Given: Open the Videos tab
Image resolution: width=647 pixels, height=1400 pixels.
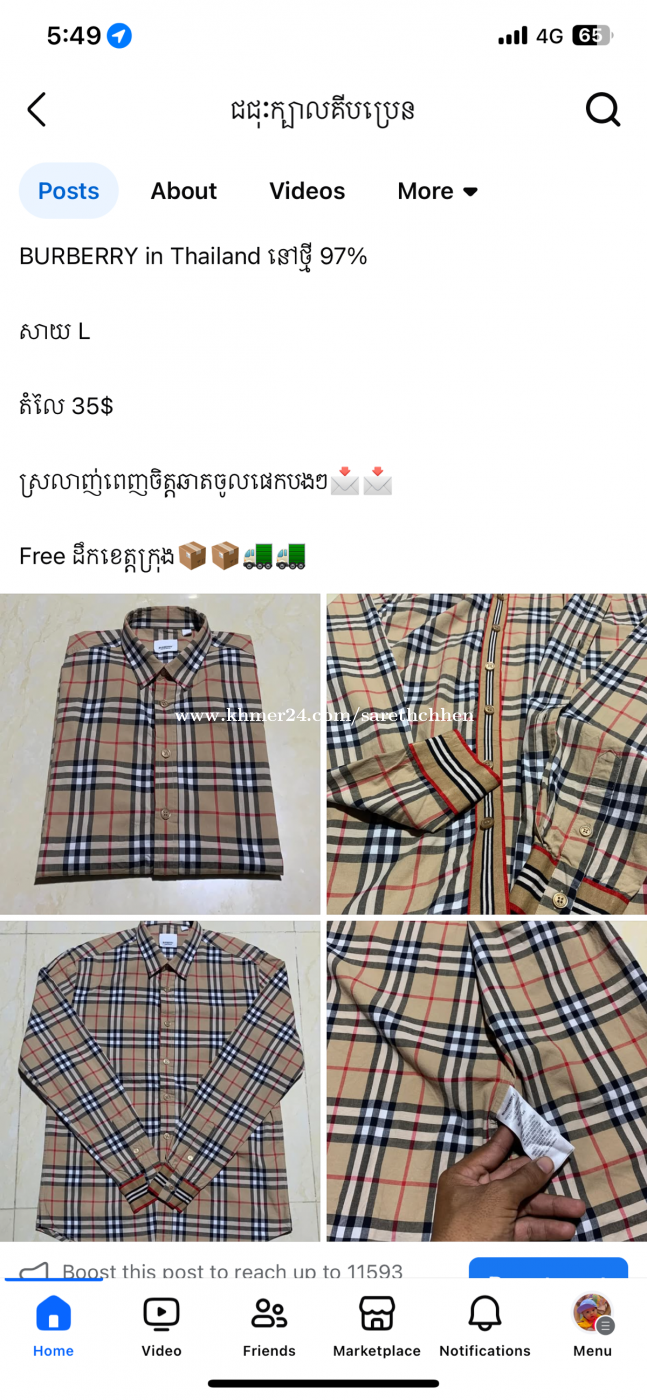Looking at the screenshot, I should 307,191.
